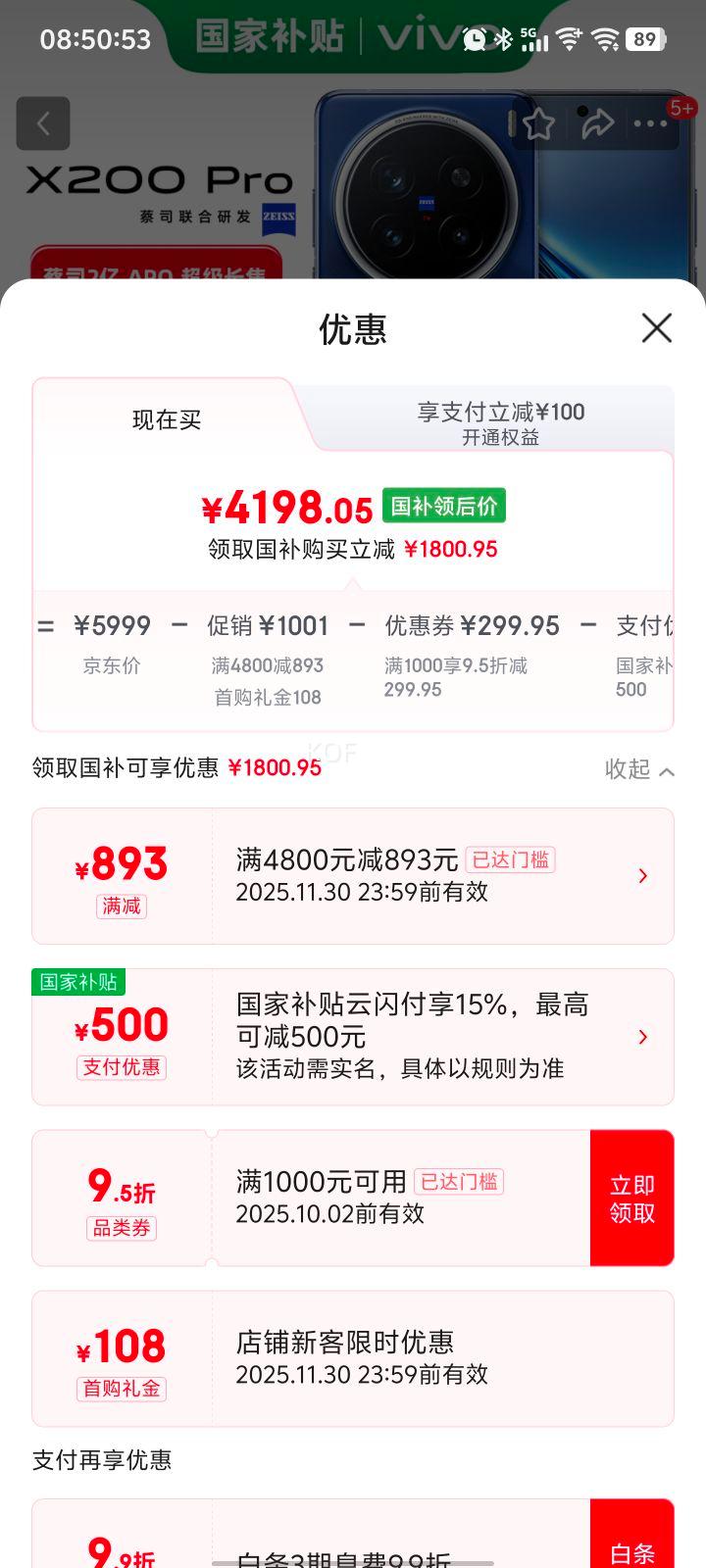
Task: Collapse the discount list with 收起
Action: click(639, 769)
